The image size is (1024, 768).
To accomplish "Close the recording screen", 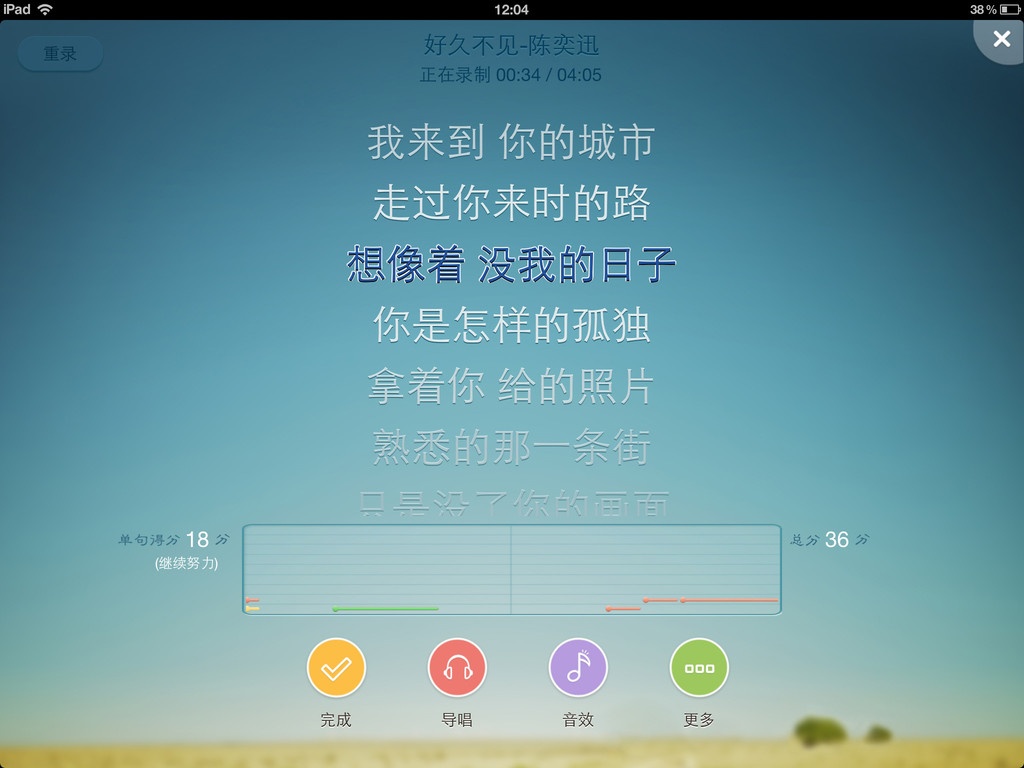I will (1001, 39).
